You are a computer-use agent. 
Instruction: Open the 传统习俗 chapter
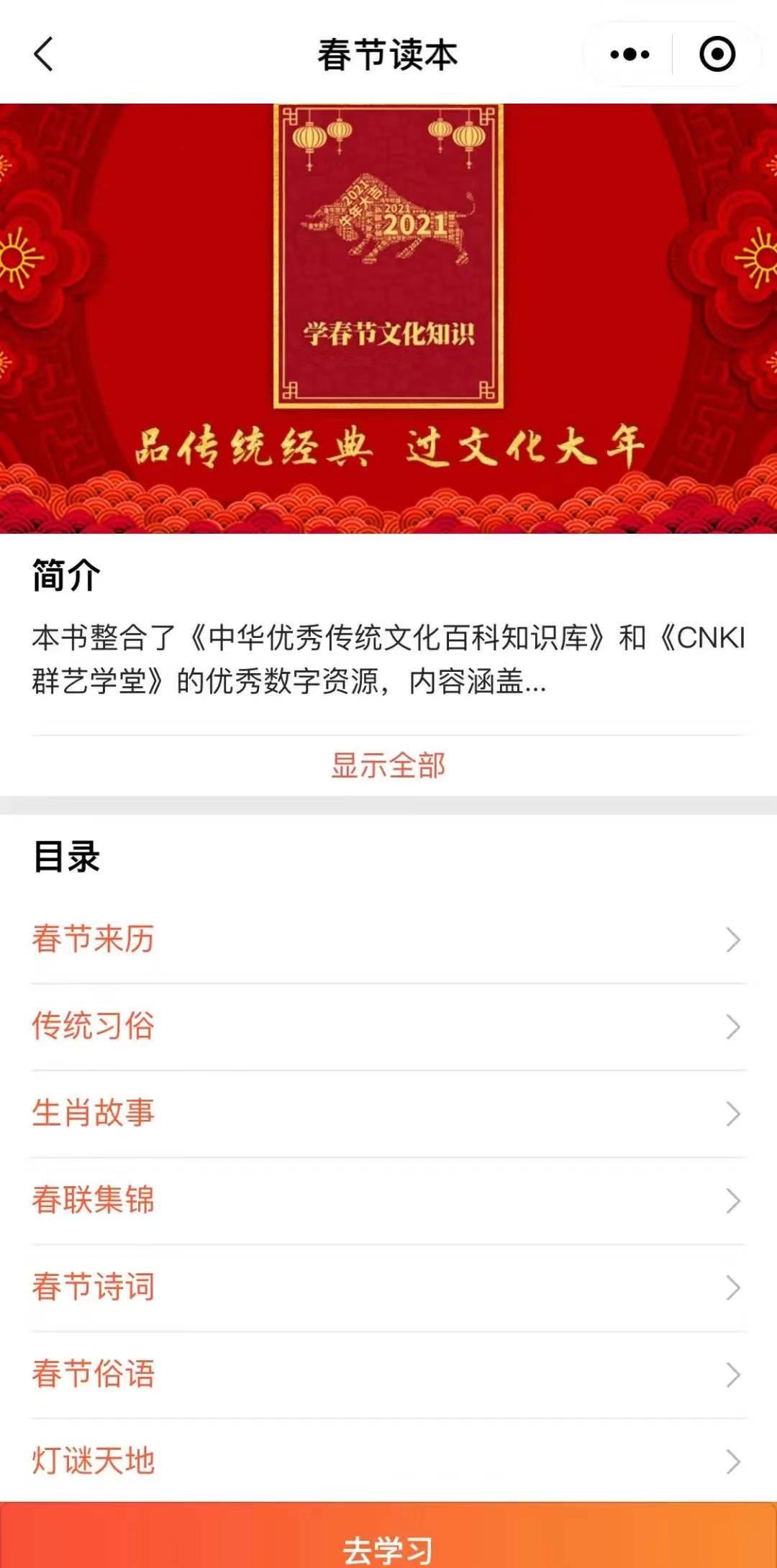point(388,1026)
